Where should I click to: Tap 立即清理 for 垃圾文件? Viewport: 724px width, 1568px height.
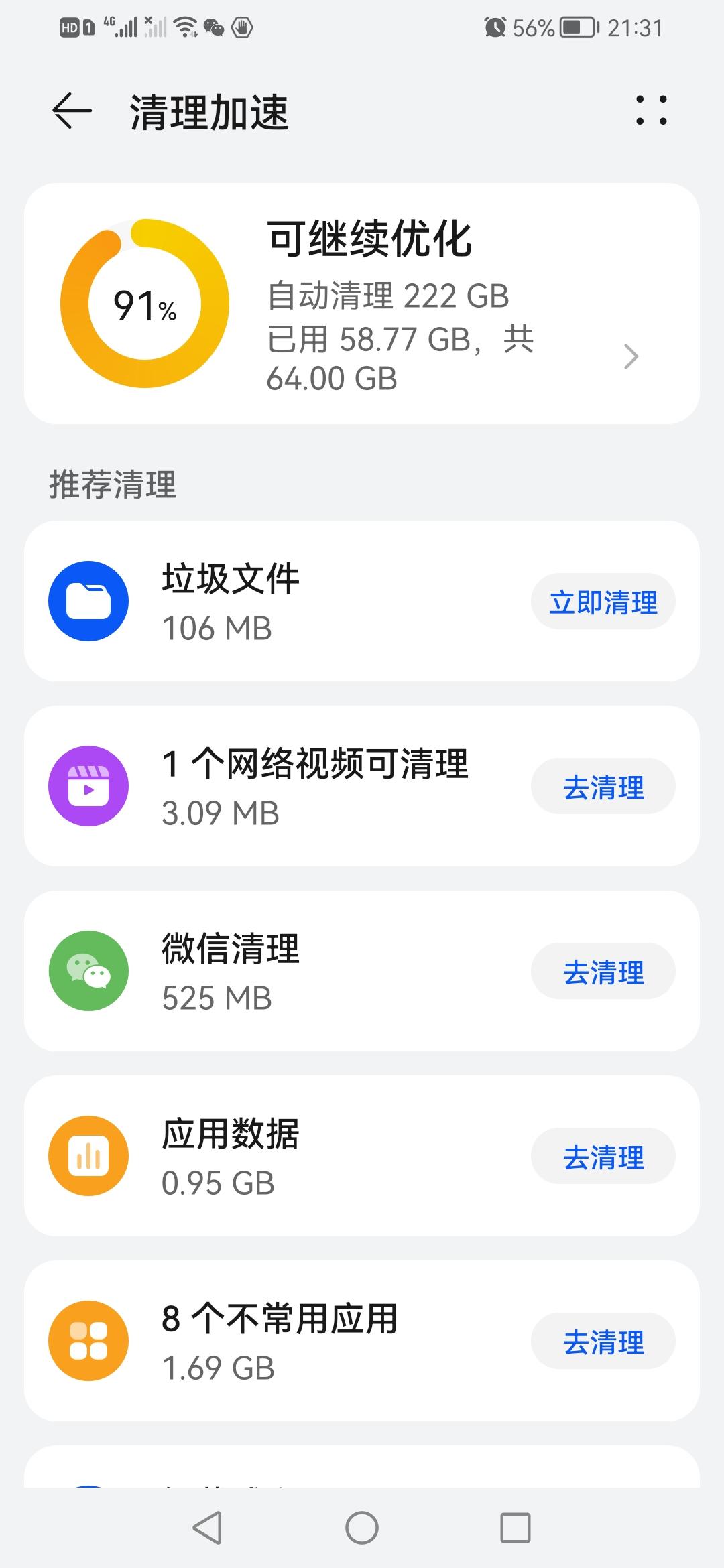[603, 602]
